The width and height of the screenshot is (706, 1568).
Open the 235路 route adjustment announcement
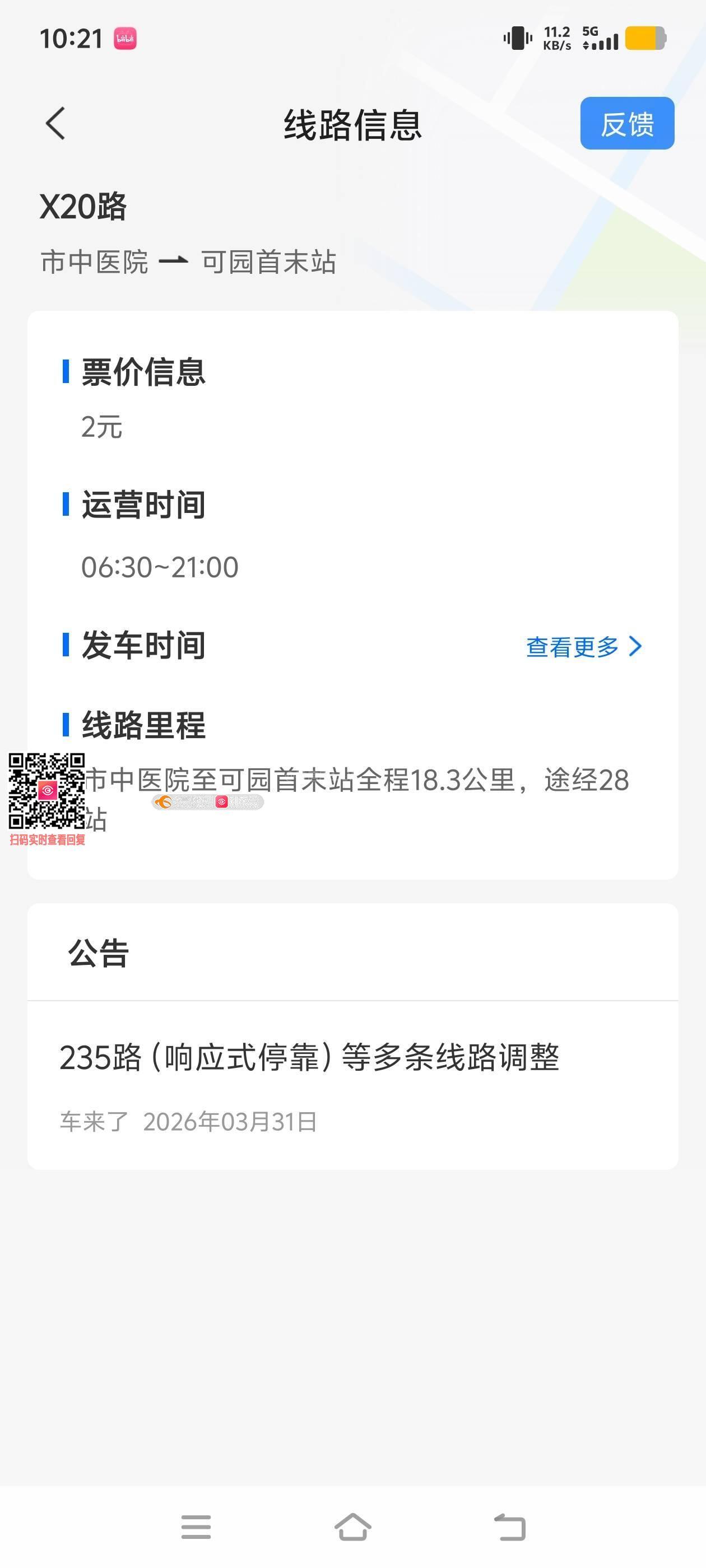point(309,1057)
